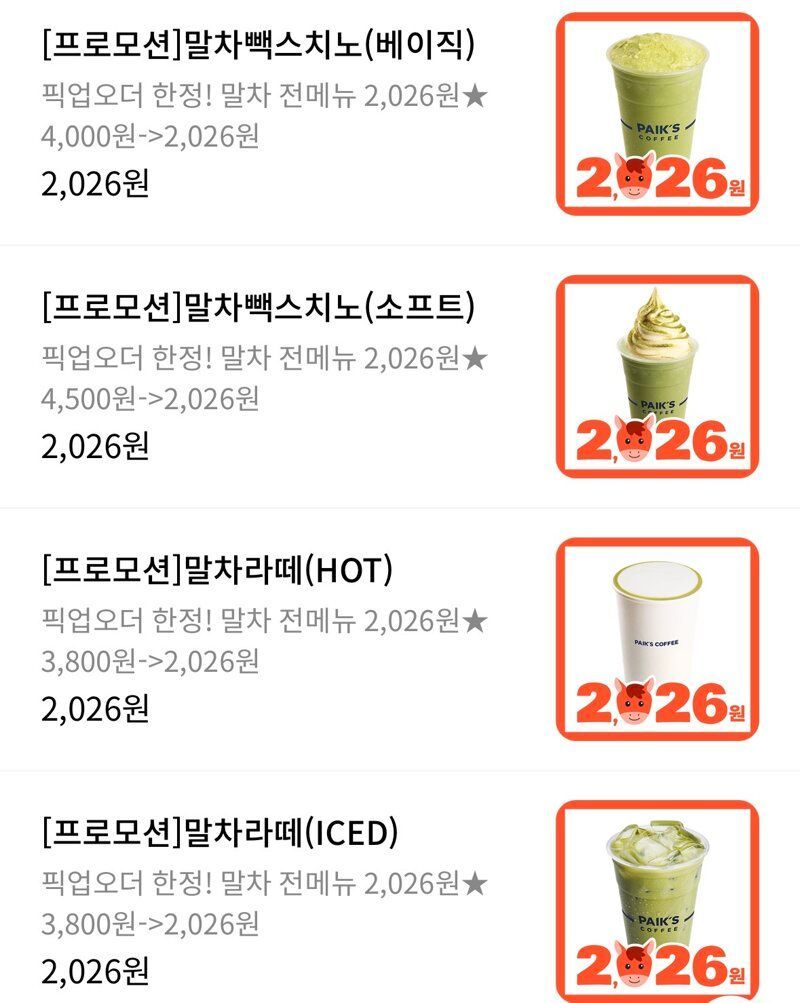Screen dimensions: 800x1003
Task: Open 말차빽스치노(베이직) promotion item
Action: pyautogui.click(x=258, y=45)
